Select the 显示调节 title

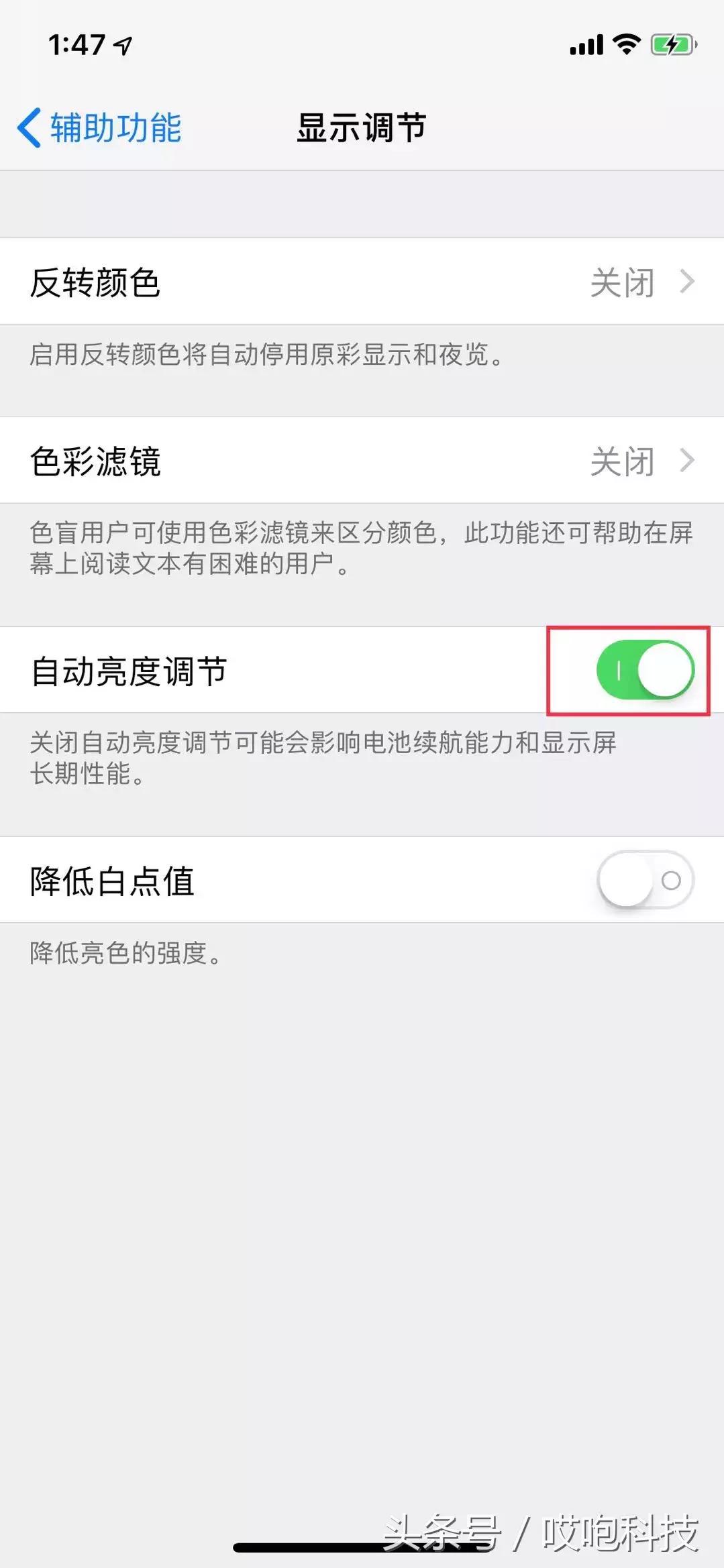click(362, 127)
